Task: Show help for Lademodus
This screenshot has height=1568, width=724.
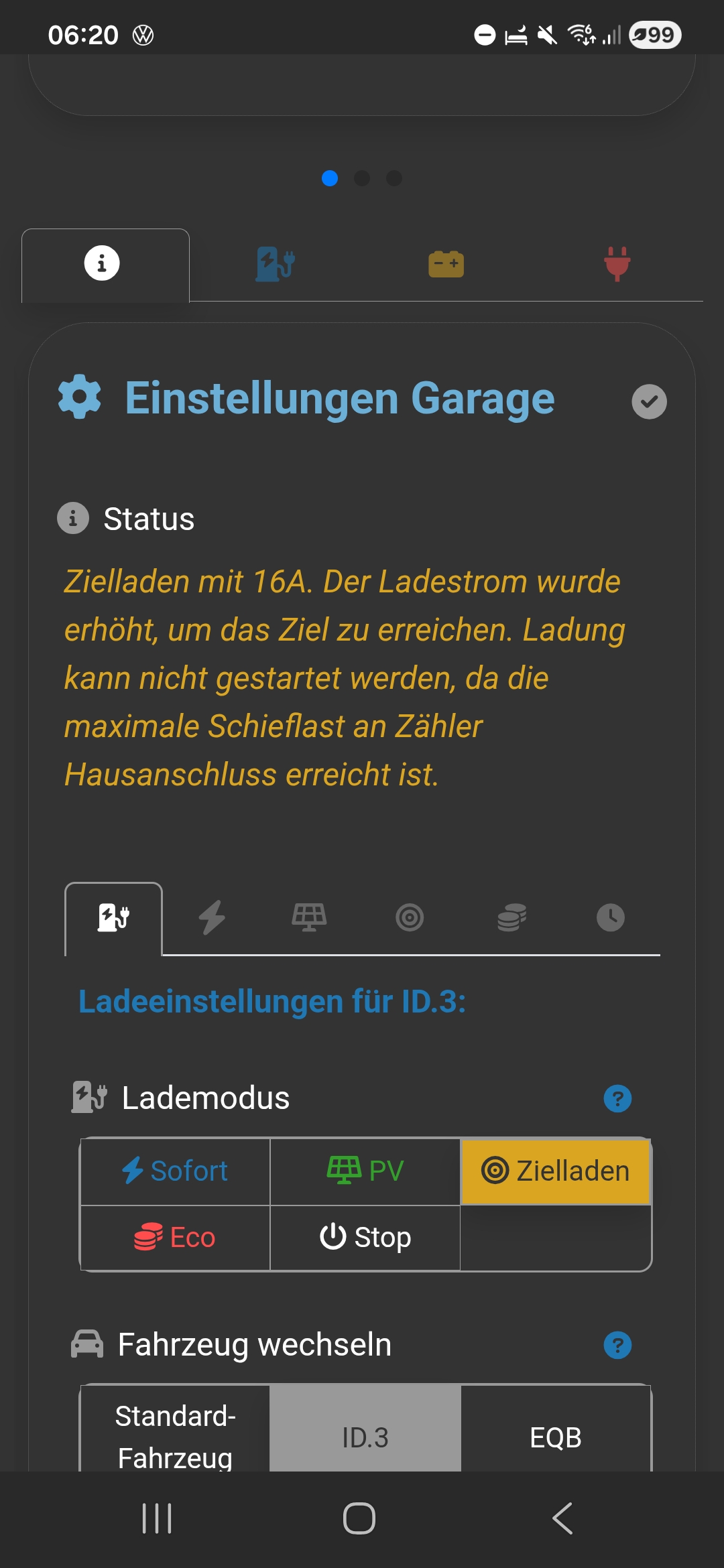Action: tap(617, 1099)
